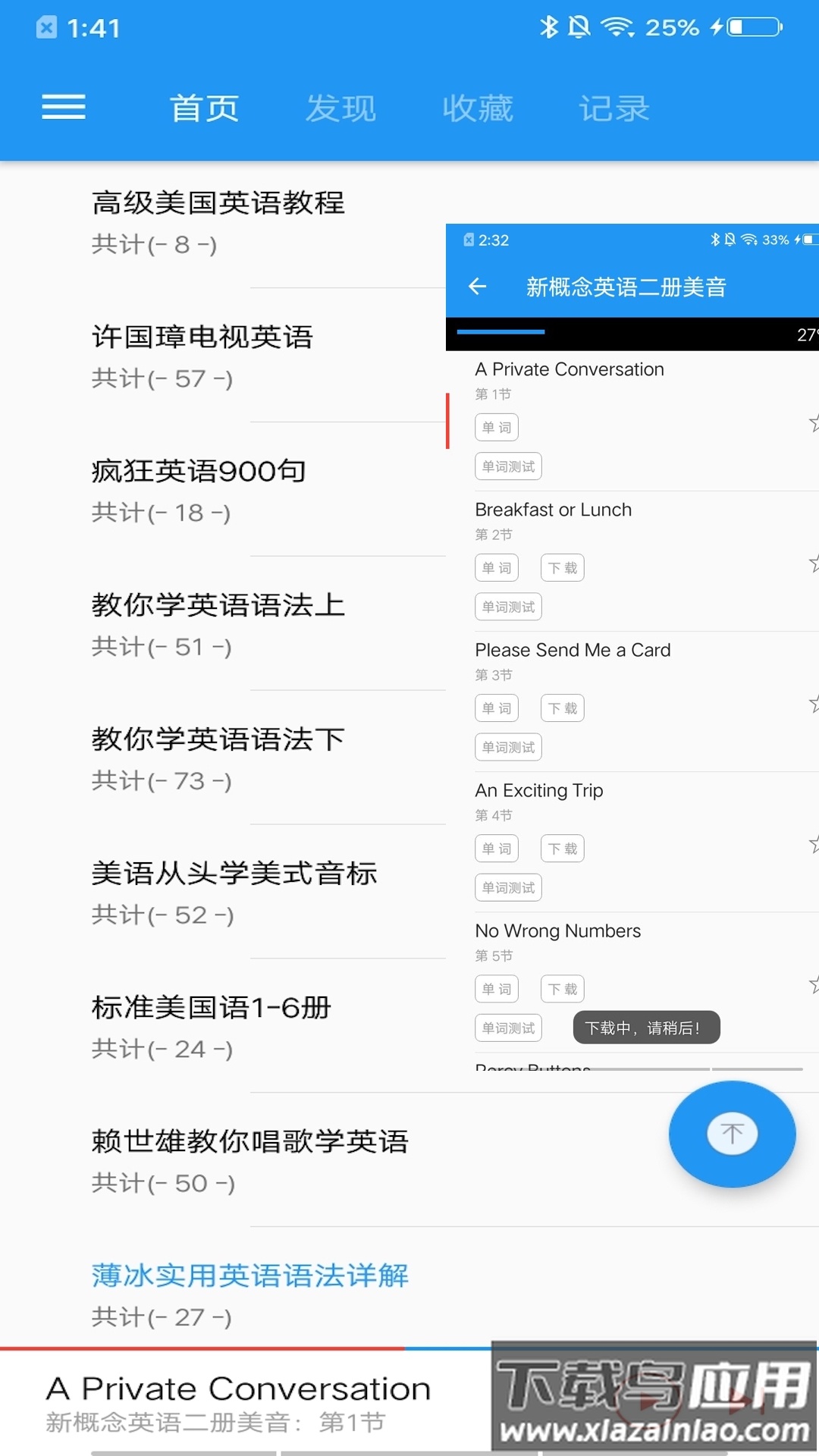Screen dimensions: 819x1456
Task: Switch to the 记录 tab
Action: (x=614, y=108)
